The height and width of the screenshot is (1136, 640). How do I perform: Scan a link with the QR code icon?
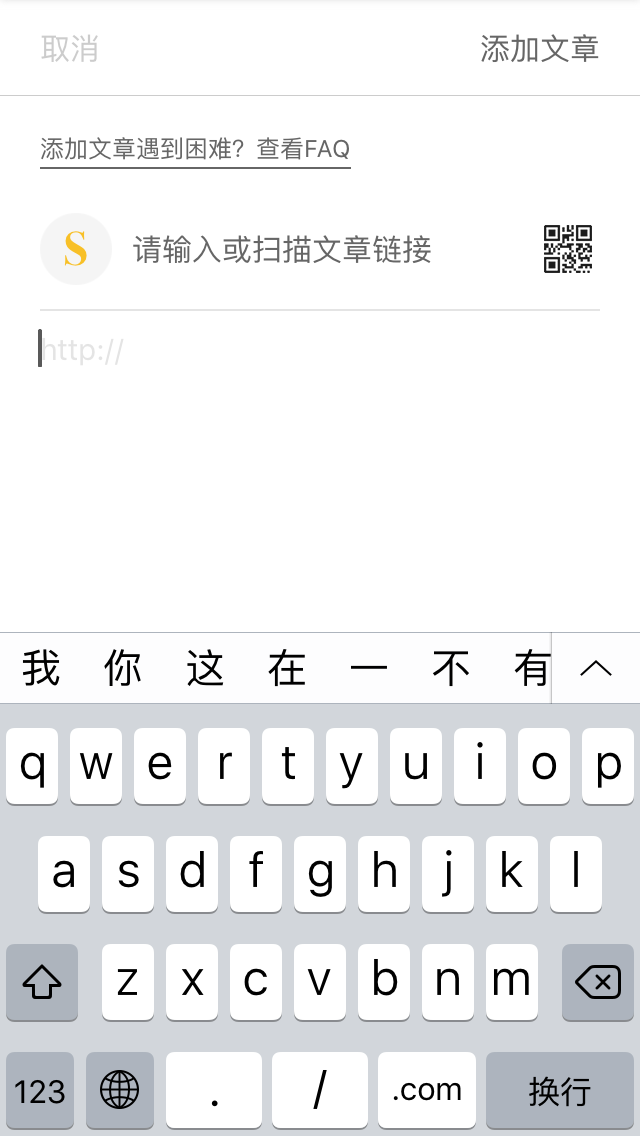(x=568, y=248)
